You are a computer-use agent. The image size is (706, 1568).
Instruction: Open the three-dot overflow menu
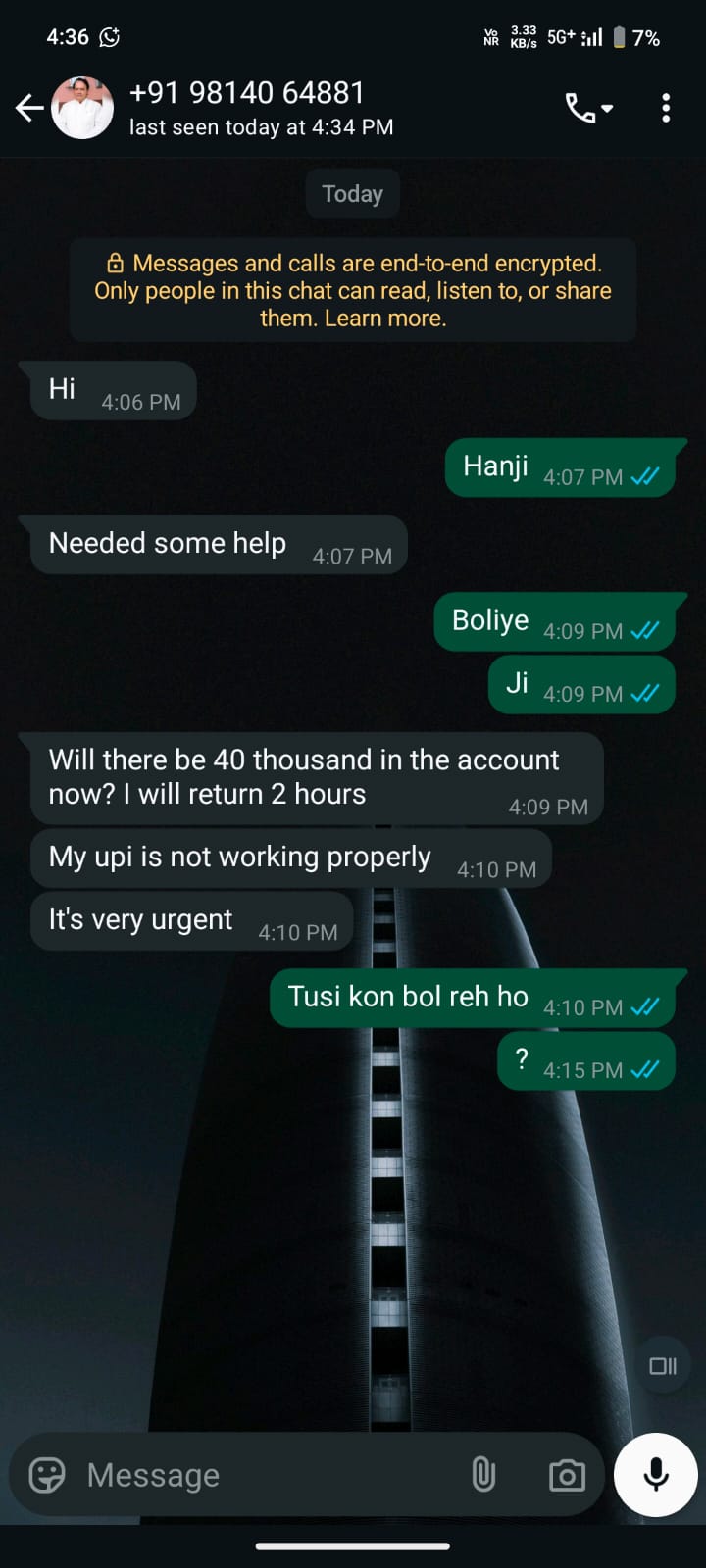(x=666, y=108)
